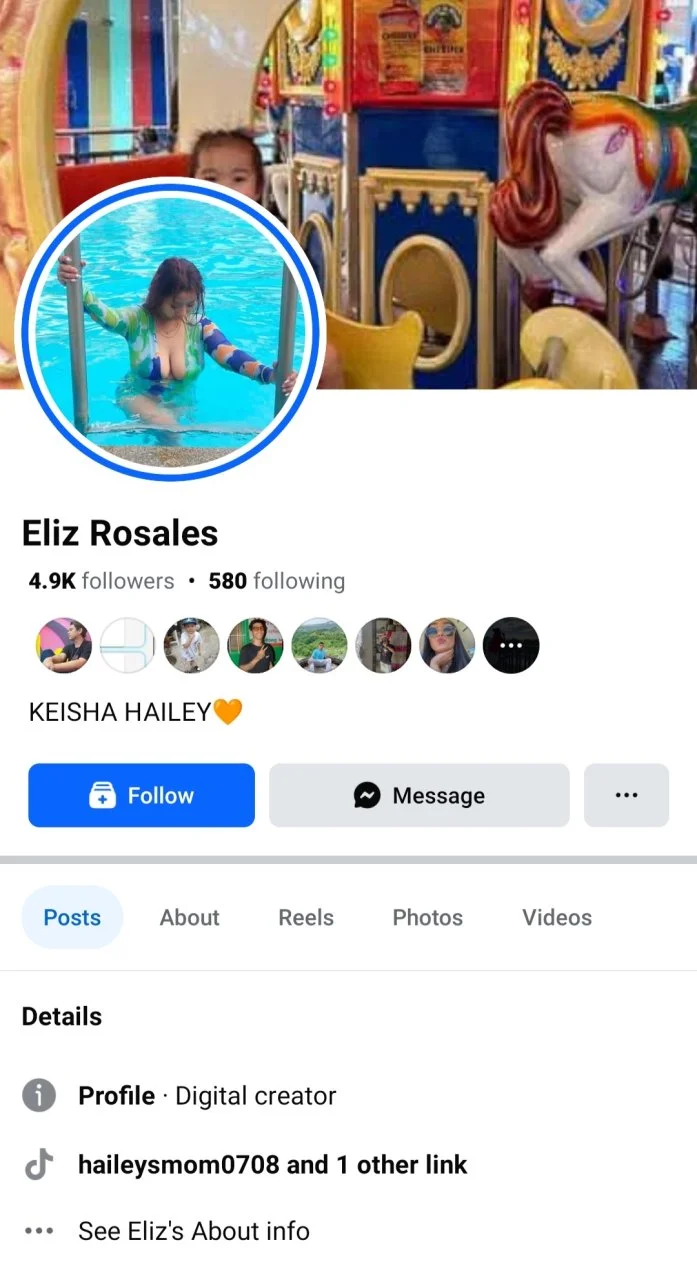Open the three-dot more options button
This screenshot has width=697, height=1280.
click(626, 795)
